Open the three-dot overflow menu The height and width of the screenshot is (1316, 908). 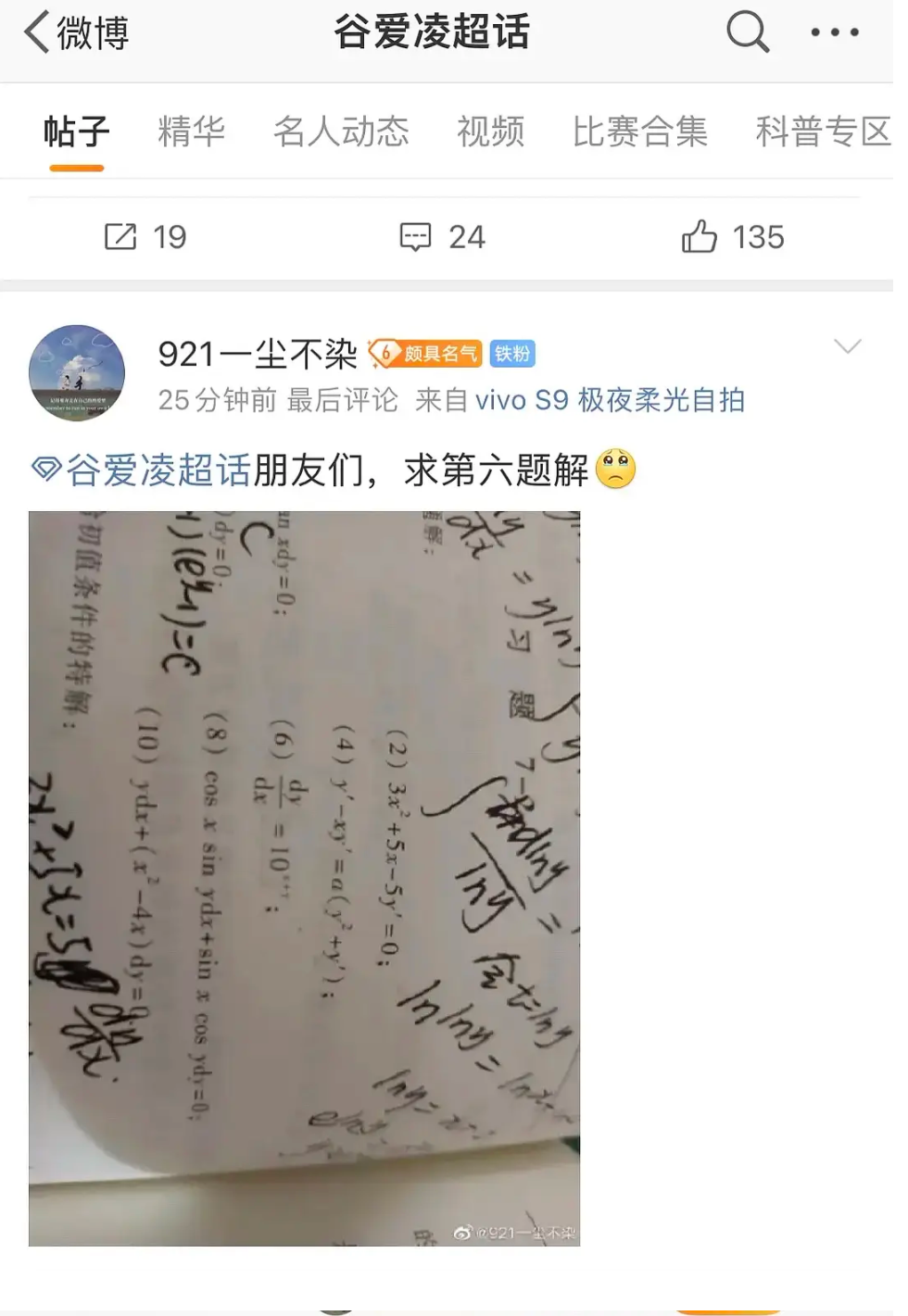pyautogui.click(x=834, y=32)
